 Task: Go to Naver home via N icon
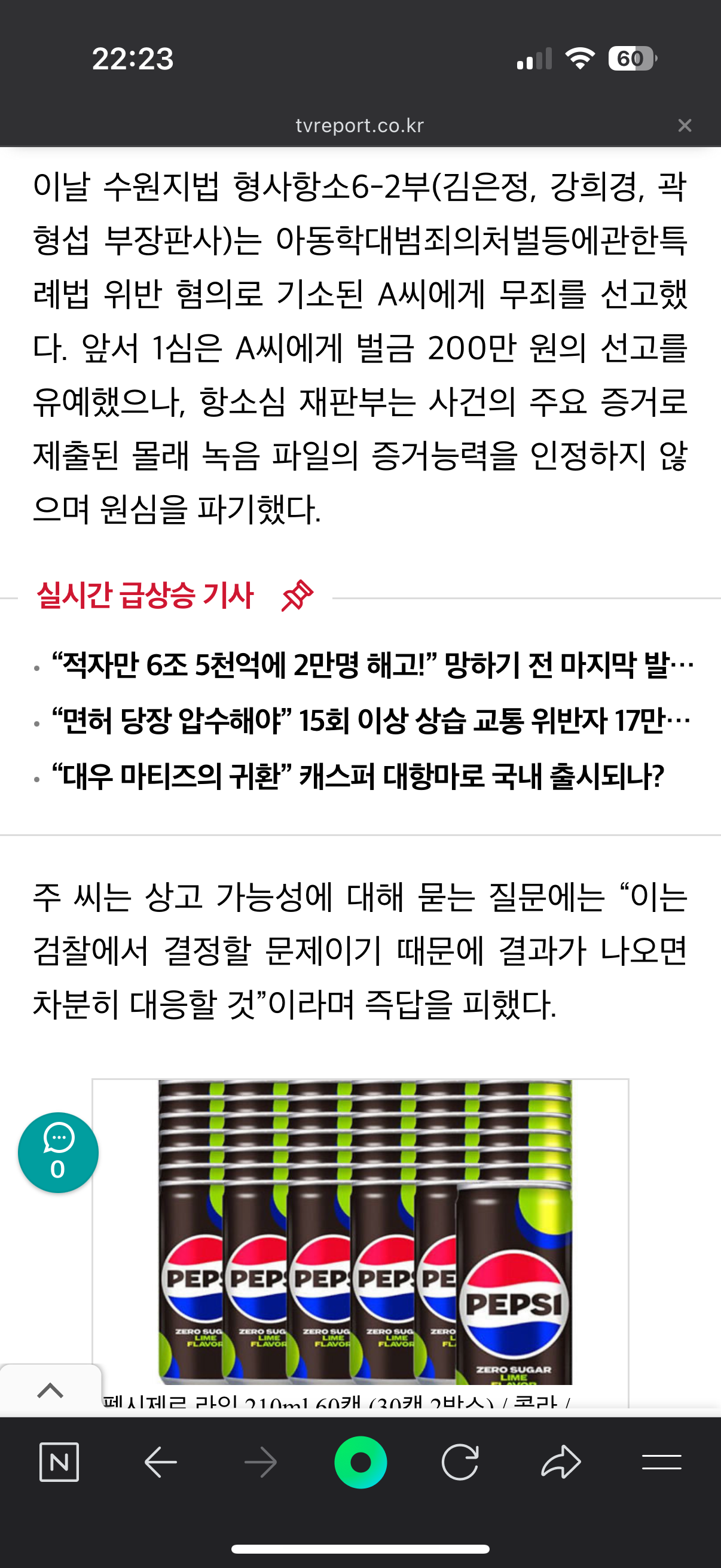(59, 1462)
